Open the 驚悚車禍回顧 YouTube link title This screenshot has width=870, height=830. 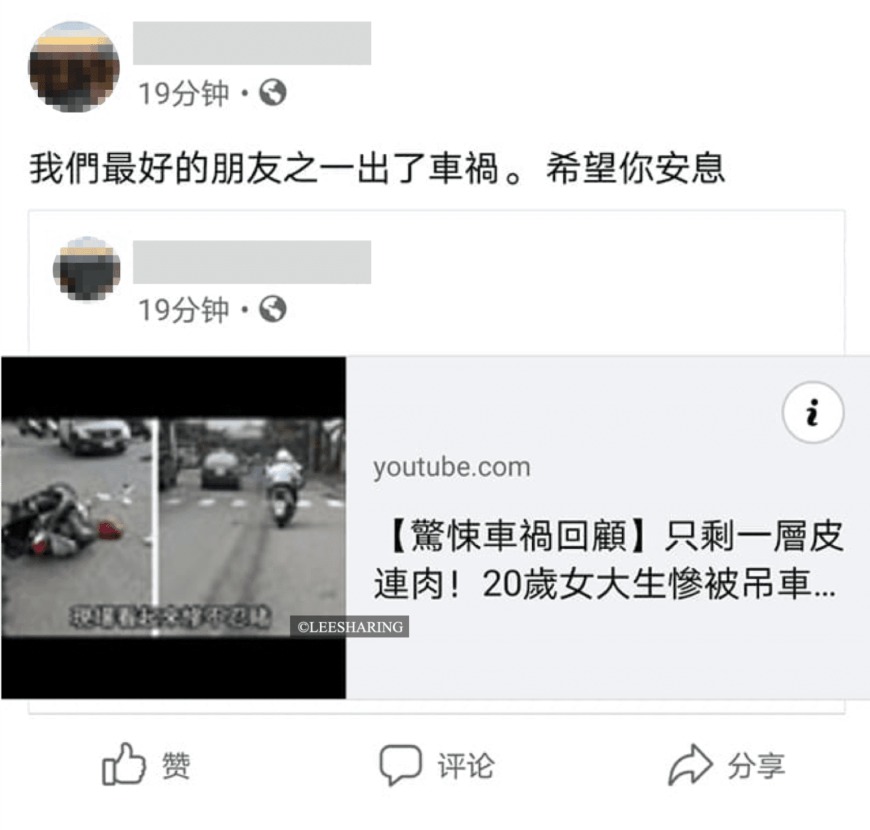click(608, 561)
